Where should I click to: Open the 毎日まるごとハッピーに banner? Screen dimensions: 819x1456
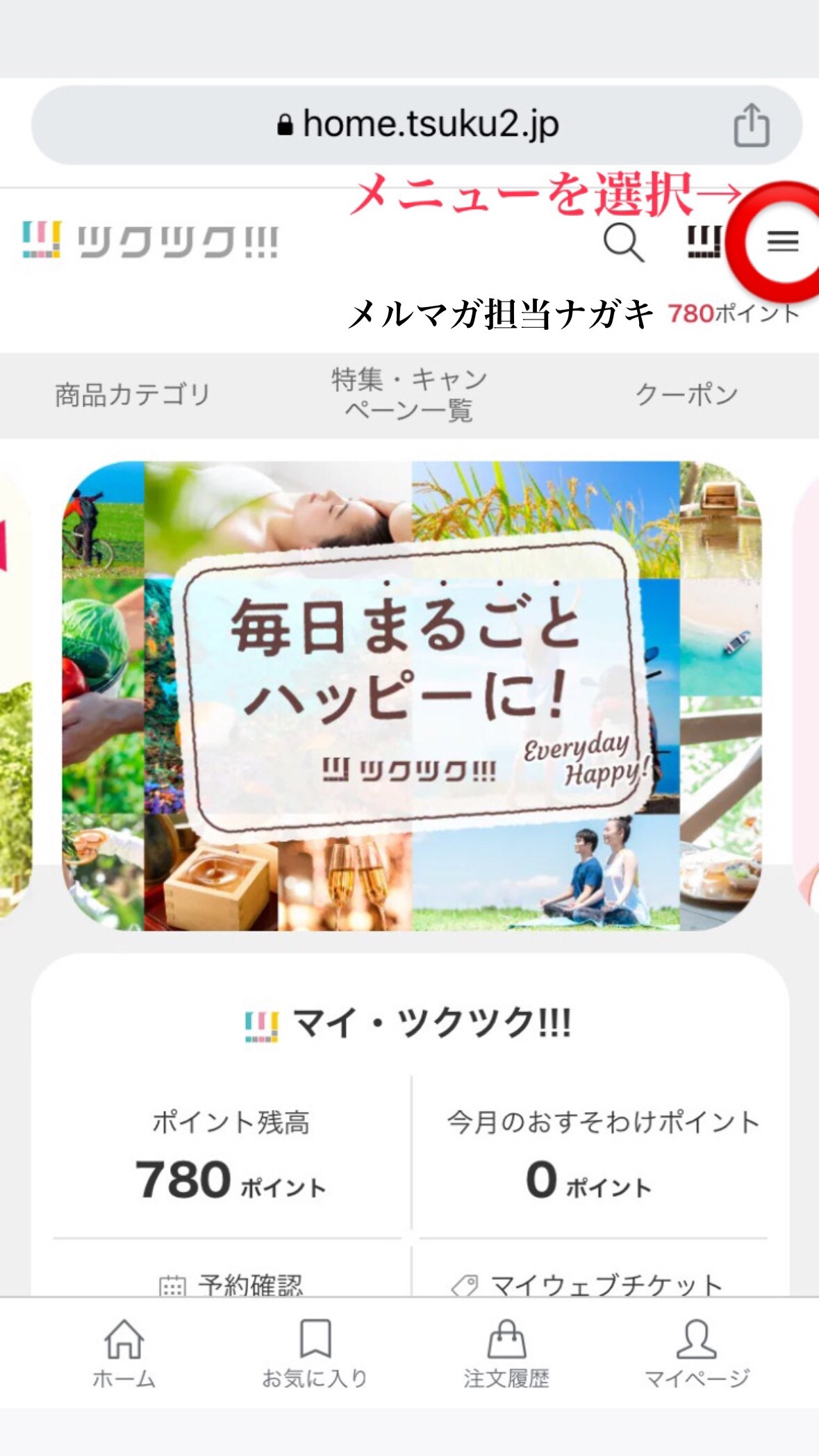412,695
